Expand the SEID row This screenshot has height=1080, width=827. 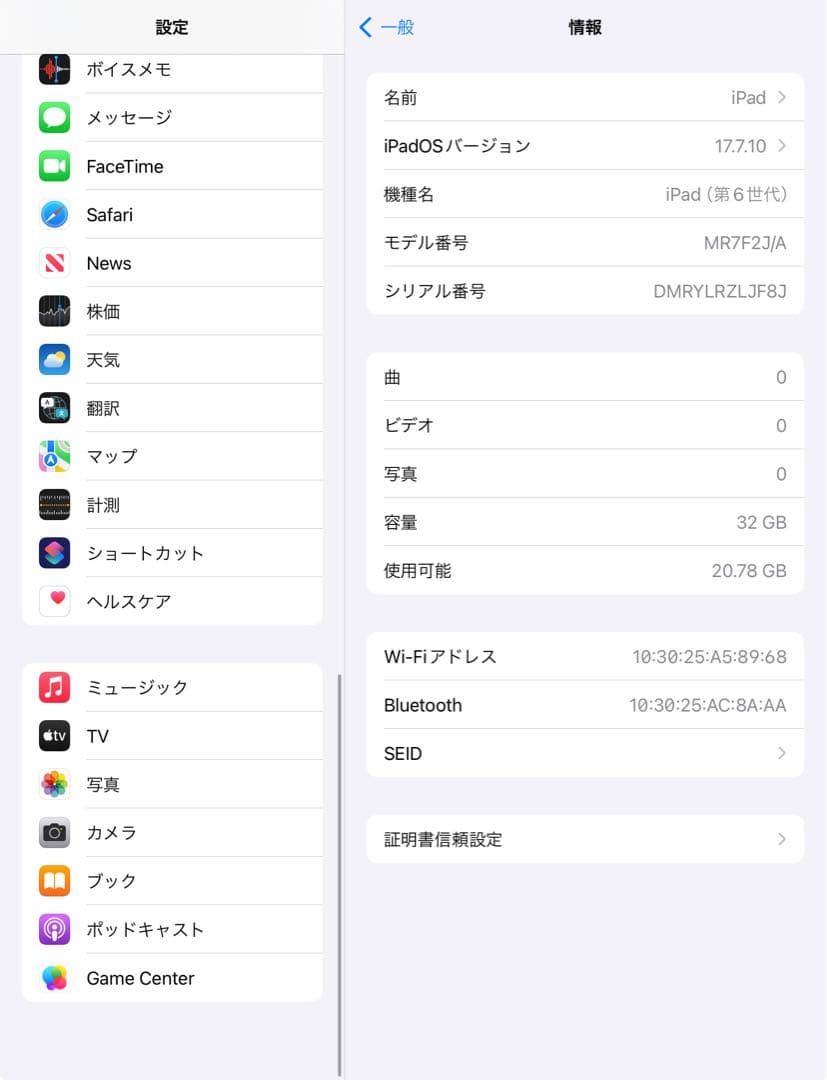783,753
